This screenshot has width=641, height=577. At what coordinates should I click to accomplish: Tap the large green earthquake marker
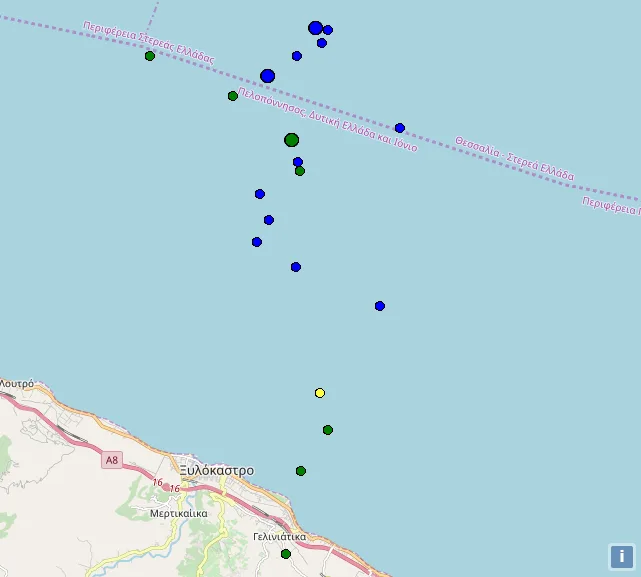[291, 140]
